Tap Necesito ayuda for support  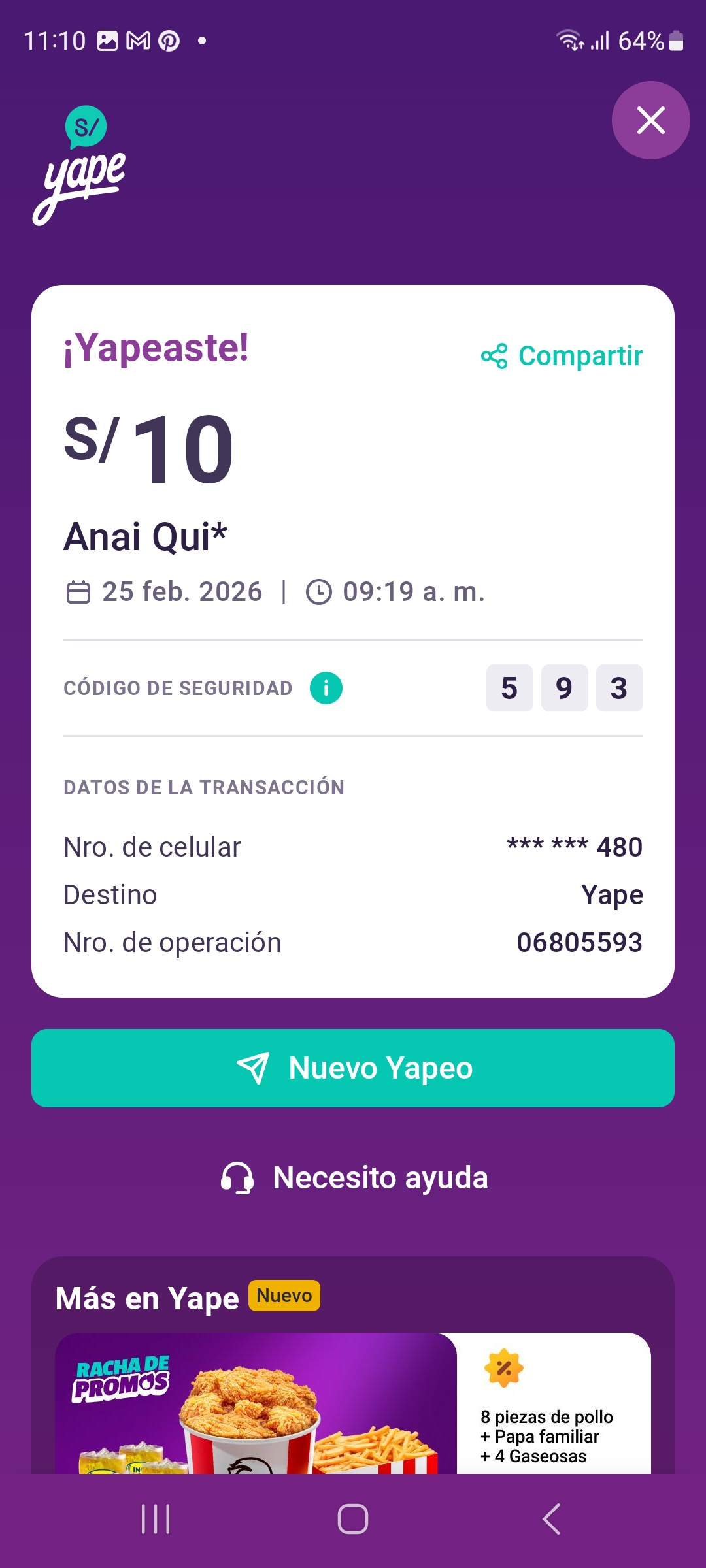click(x=354, y=1178)
